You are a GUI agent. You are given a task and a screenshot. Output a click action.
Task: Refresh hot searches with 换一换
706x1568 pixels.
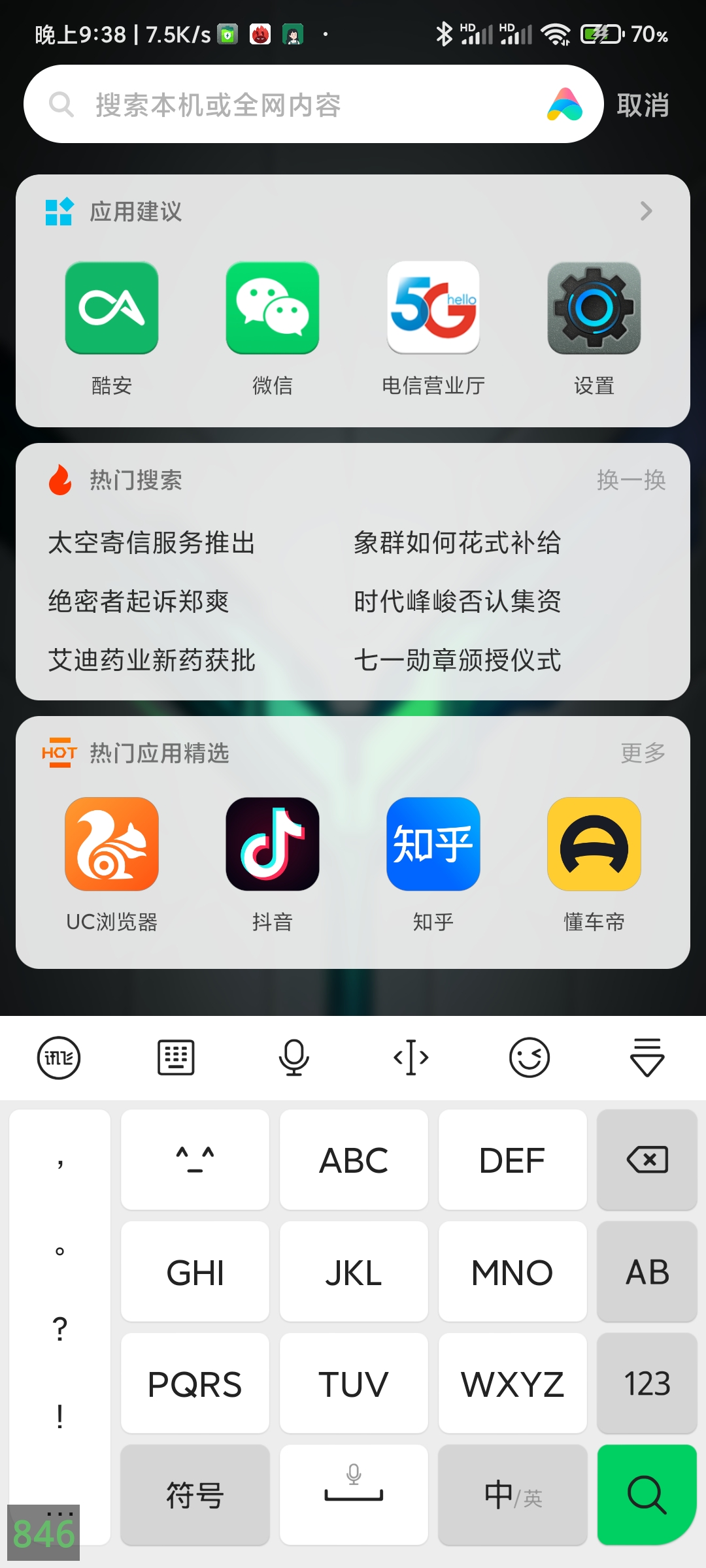pos(631,480)
